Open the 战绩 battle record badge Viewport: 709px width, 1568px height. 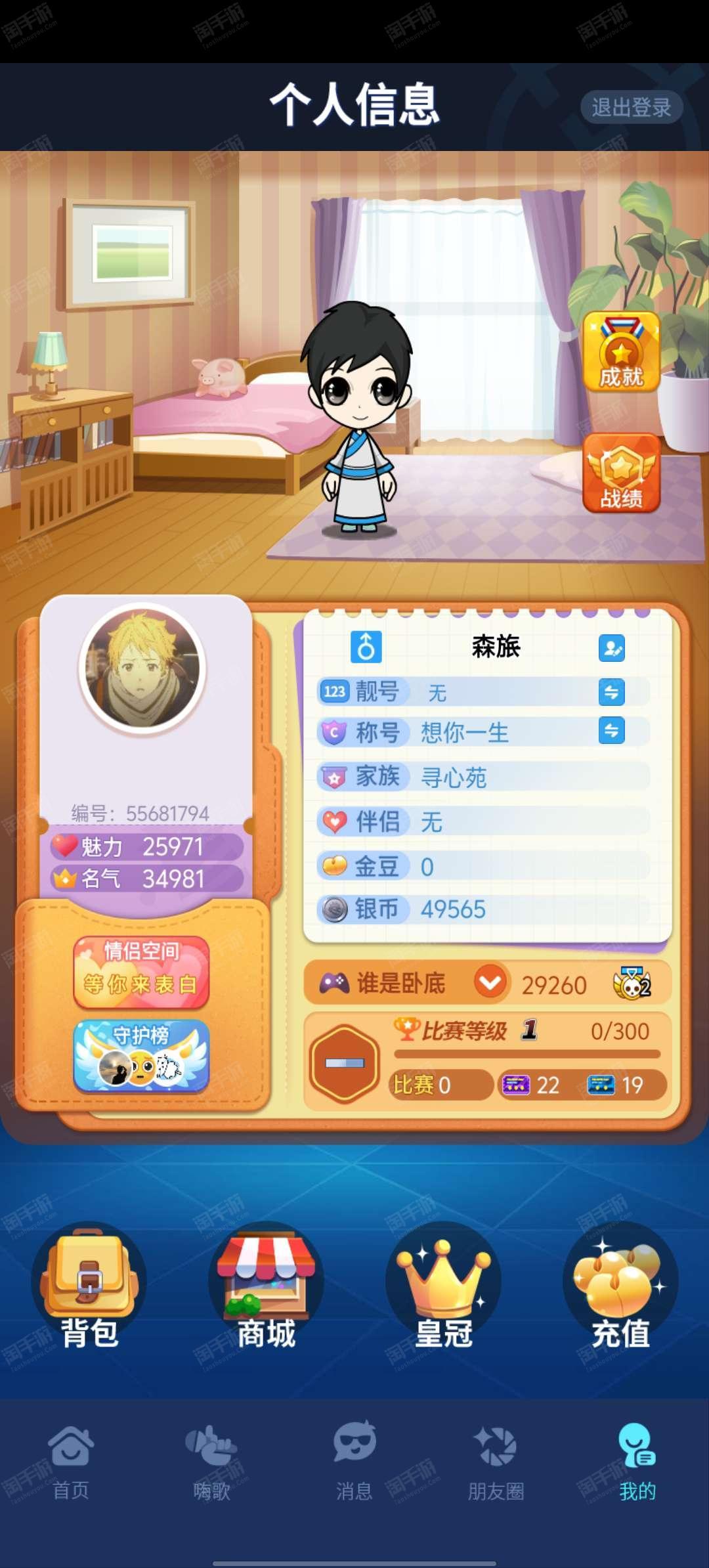pyautogui.click(x=621, y=473)
